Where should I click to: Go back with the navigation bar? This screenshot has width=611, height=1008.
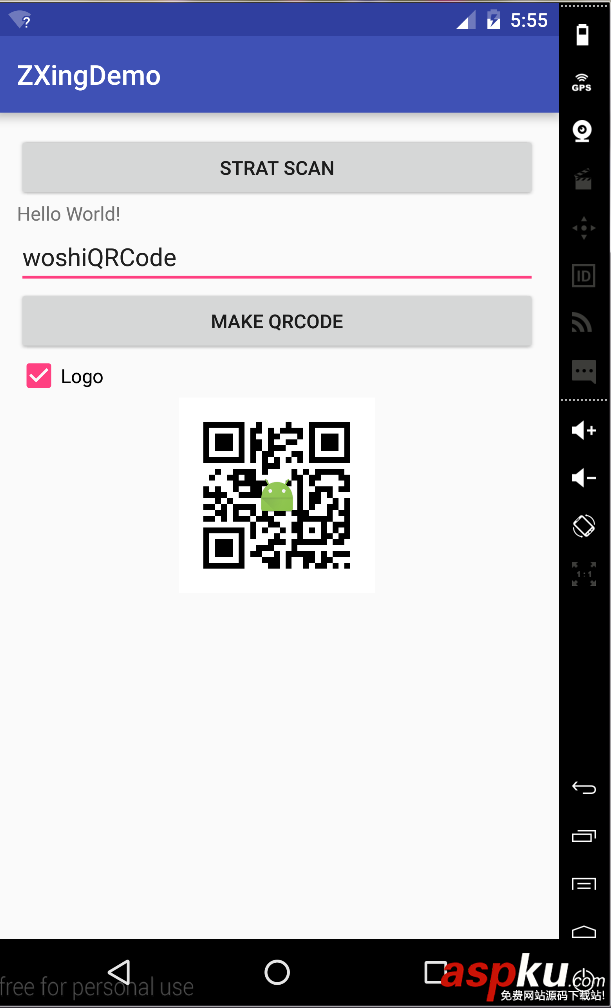point(119,971)
